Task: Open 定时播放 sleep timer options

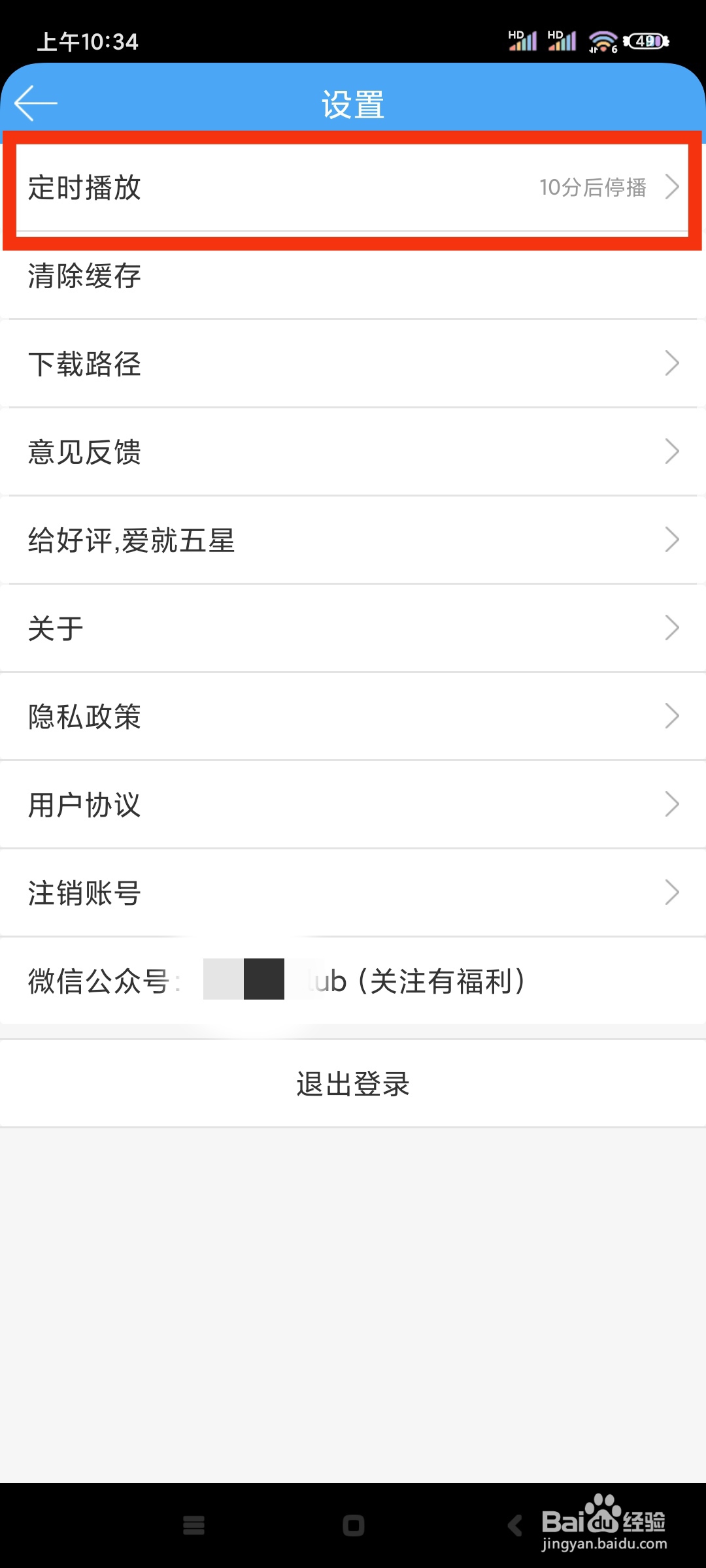Action: click(x=261, y=188)
